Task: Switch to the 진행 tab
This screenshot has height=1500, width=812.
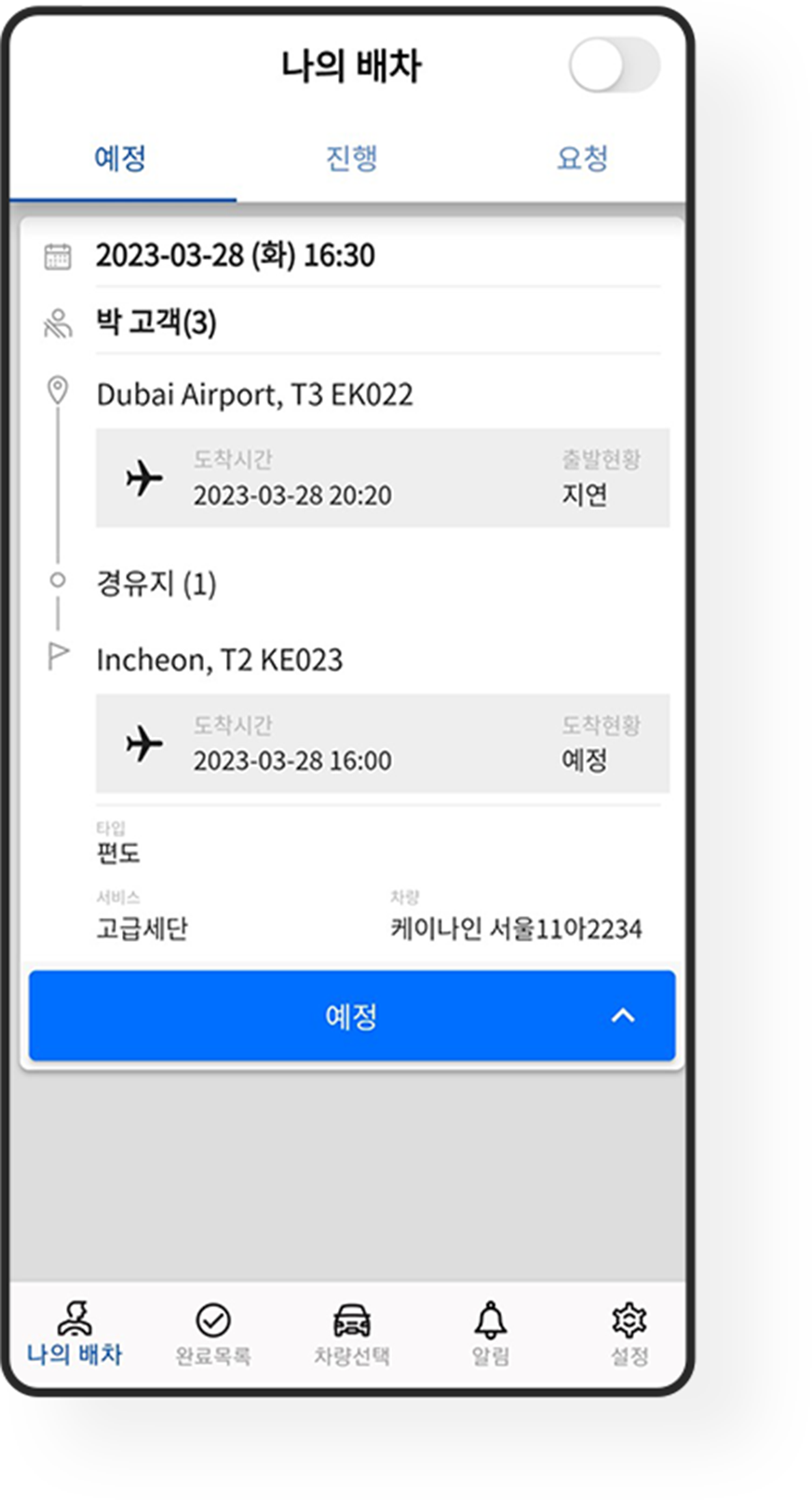Action: click(x=351, y=158)
